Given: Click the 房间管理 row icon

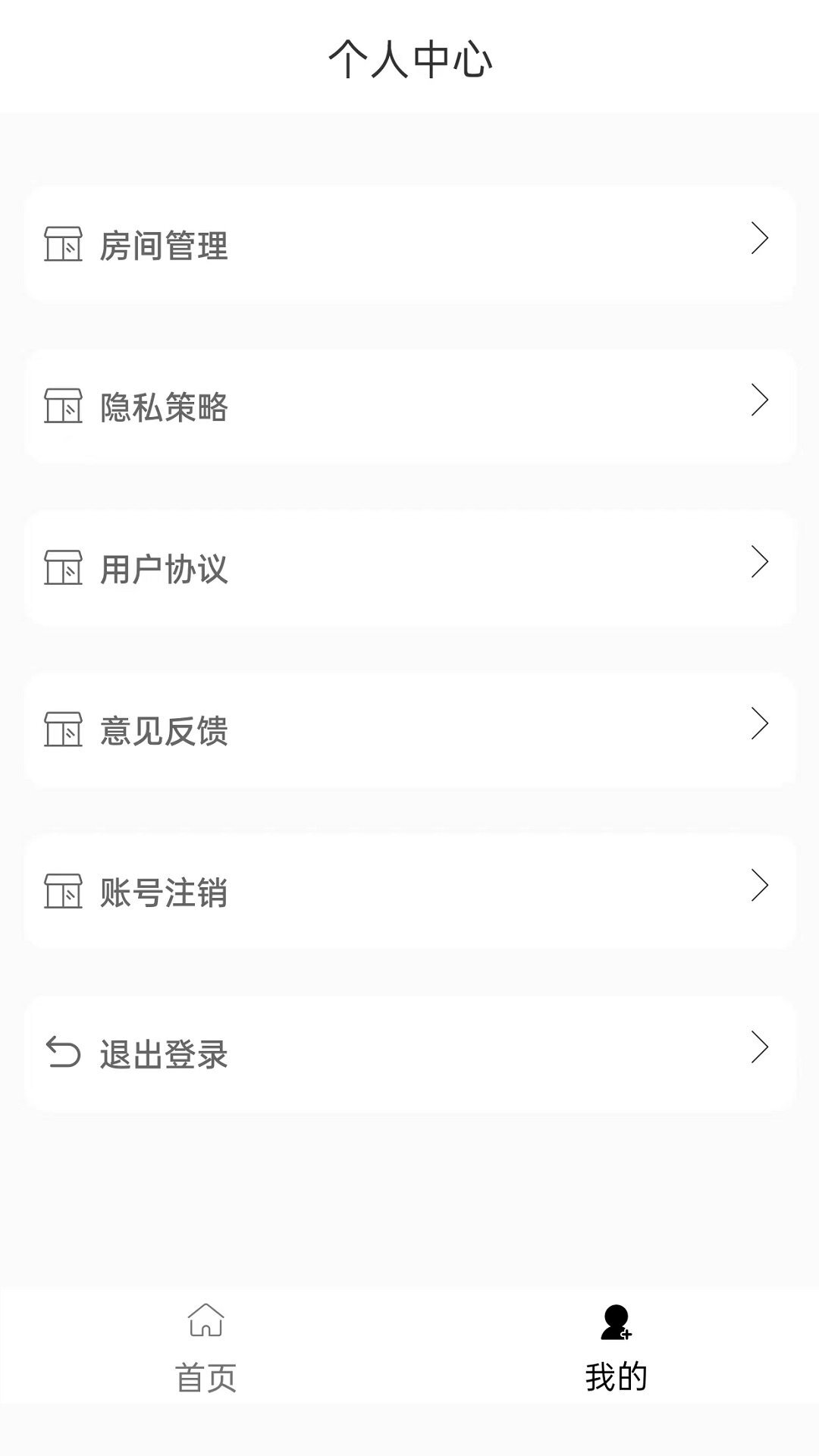Looking at the screenshot, I should point(65,244).
